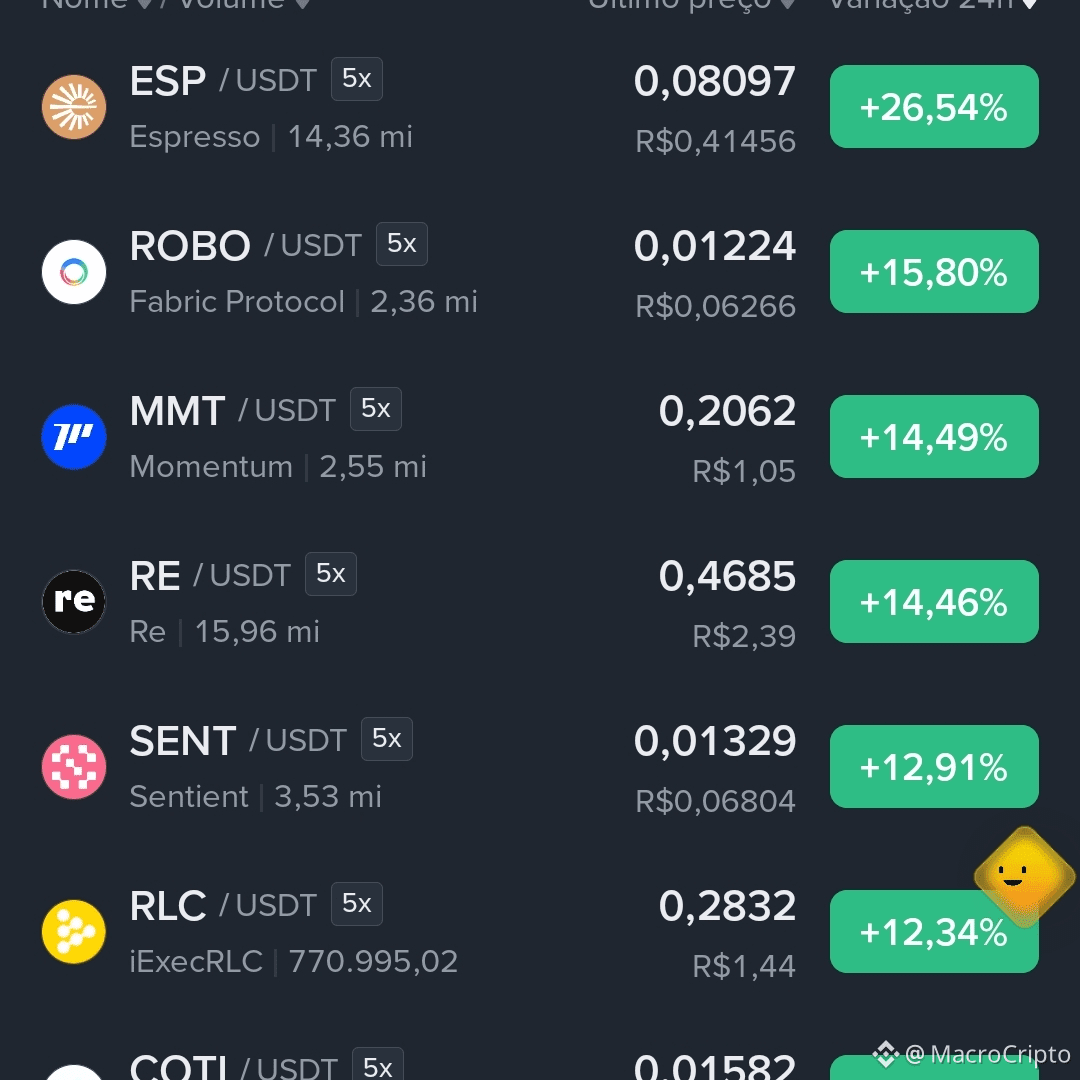Image resolution: width=1080 pixels, height=1080 pixels.
Task: Sort the list by Último preço
Action: [691, 4]
